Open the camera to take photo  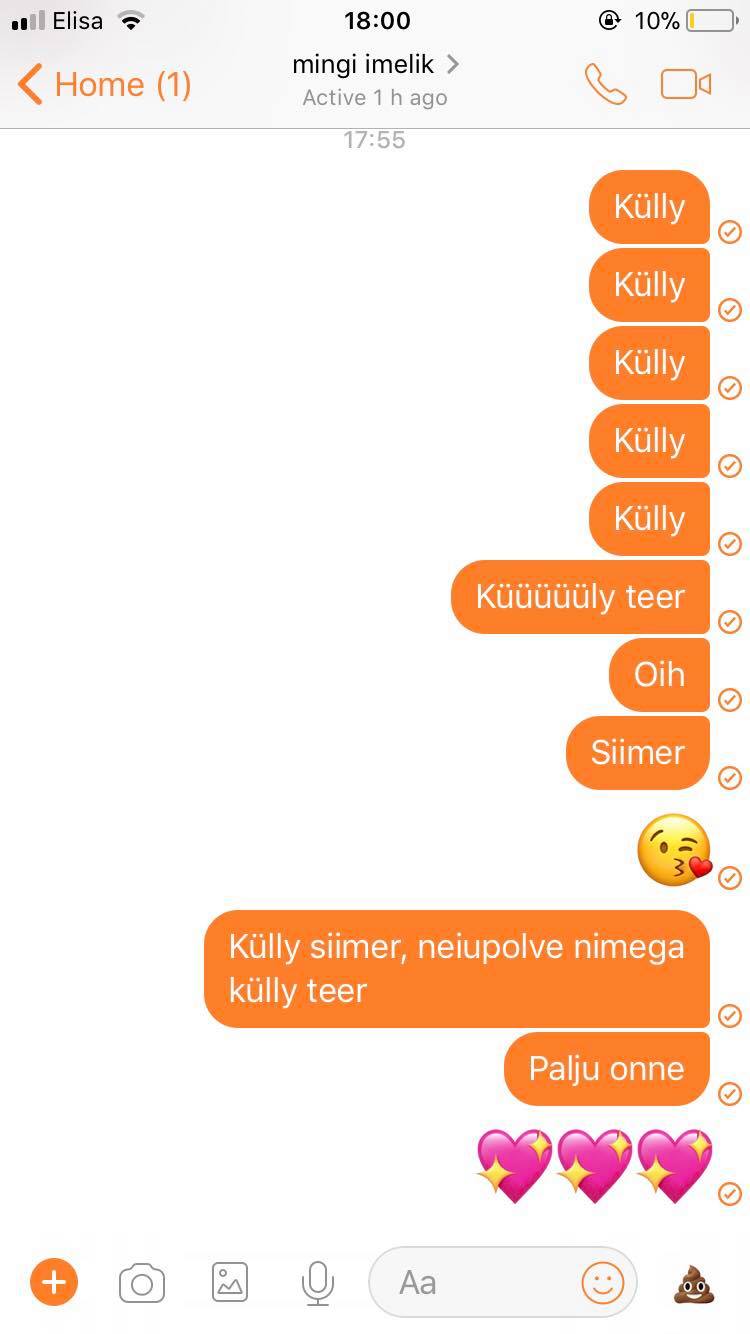pyautogui.click(x=142, y=1283)
